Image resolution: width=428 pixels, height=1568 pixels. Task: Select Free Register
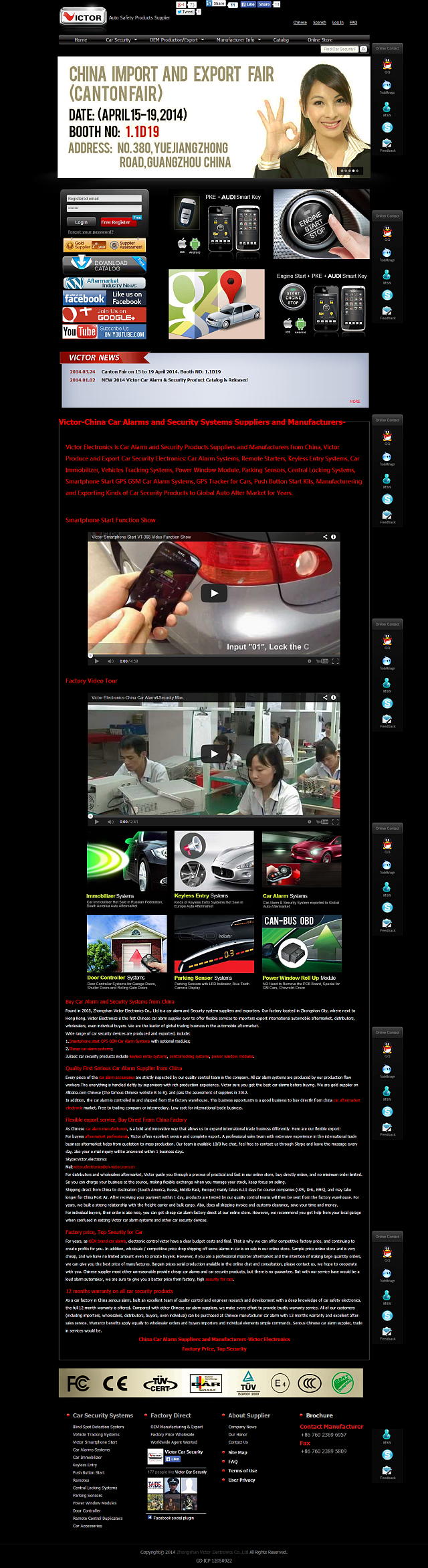click(116, 222)
